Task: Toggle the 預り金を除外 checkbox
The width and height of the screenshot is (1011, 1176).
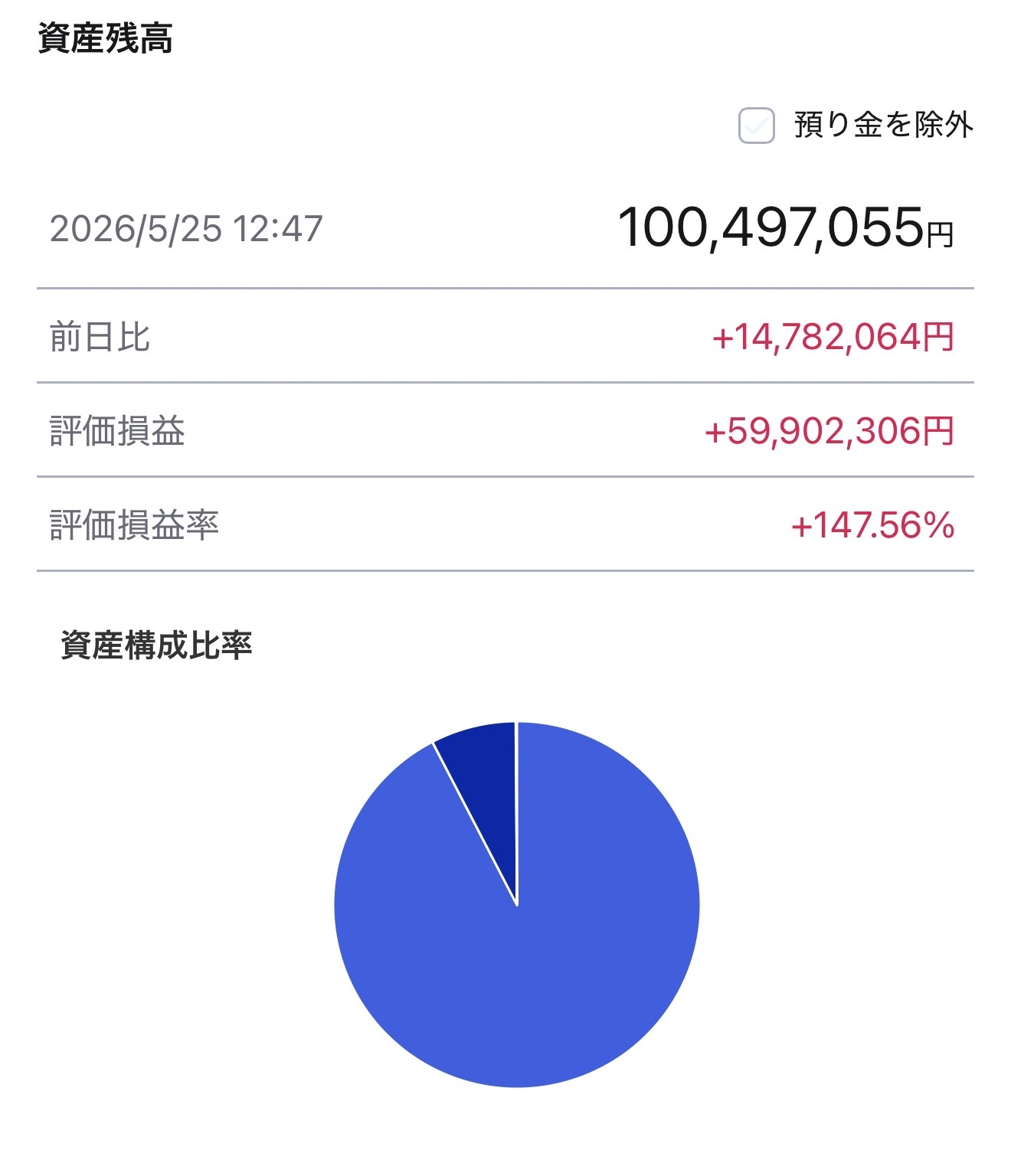Action: coord(756,126)
